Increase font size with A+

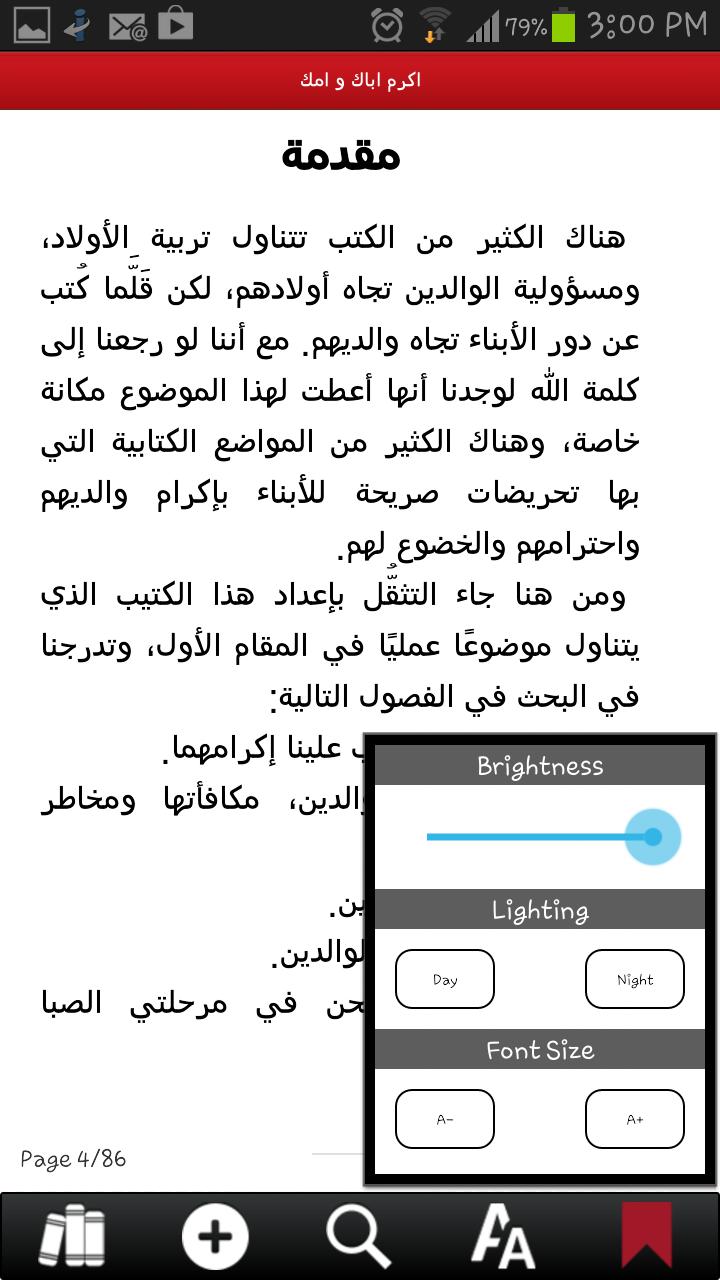pyautogui.click(x=634, y=1119)
